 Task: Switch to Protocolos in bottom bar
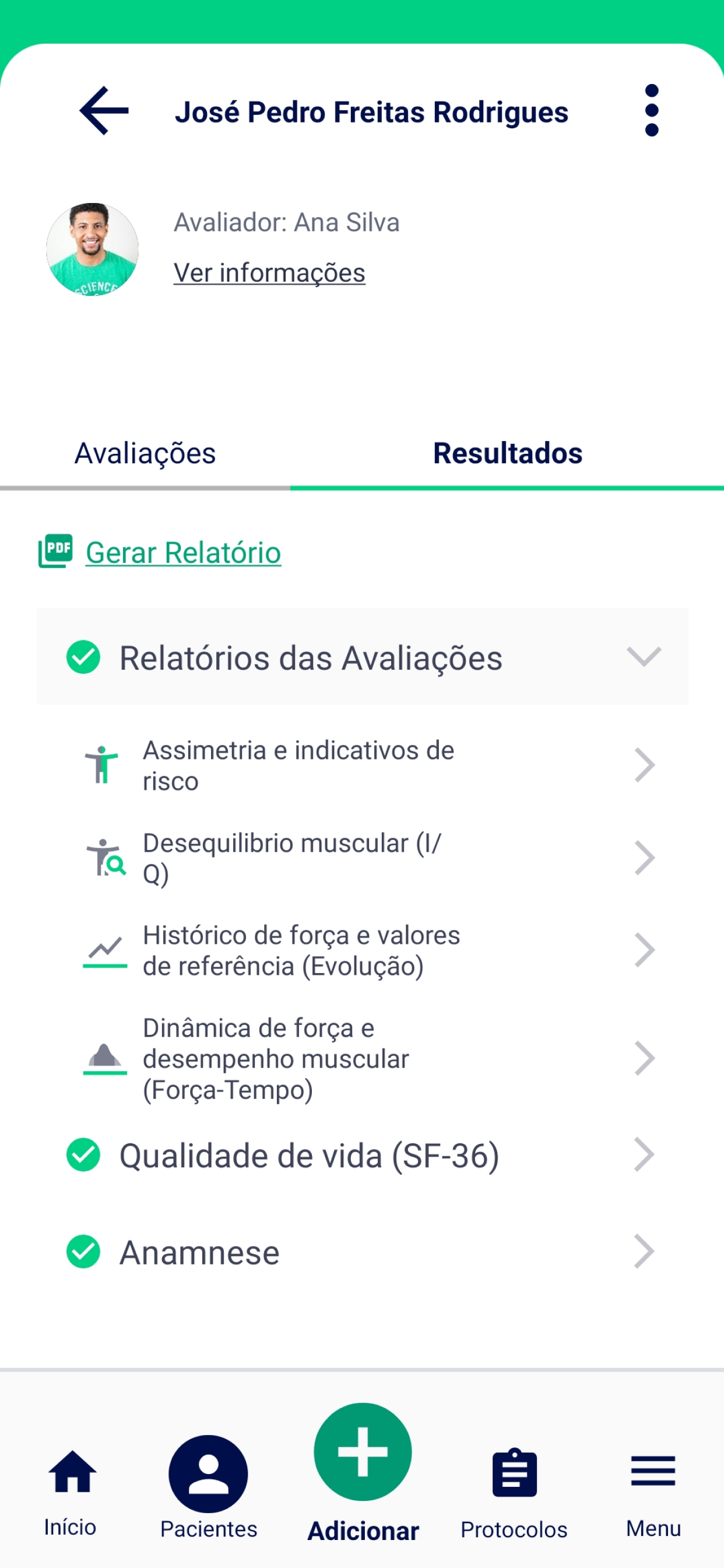(x=514, y=1492)
